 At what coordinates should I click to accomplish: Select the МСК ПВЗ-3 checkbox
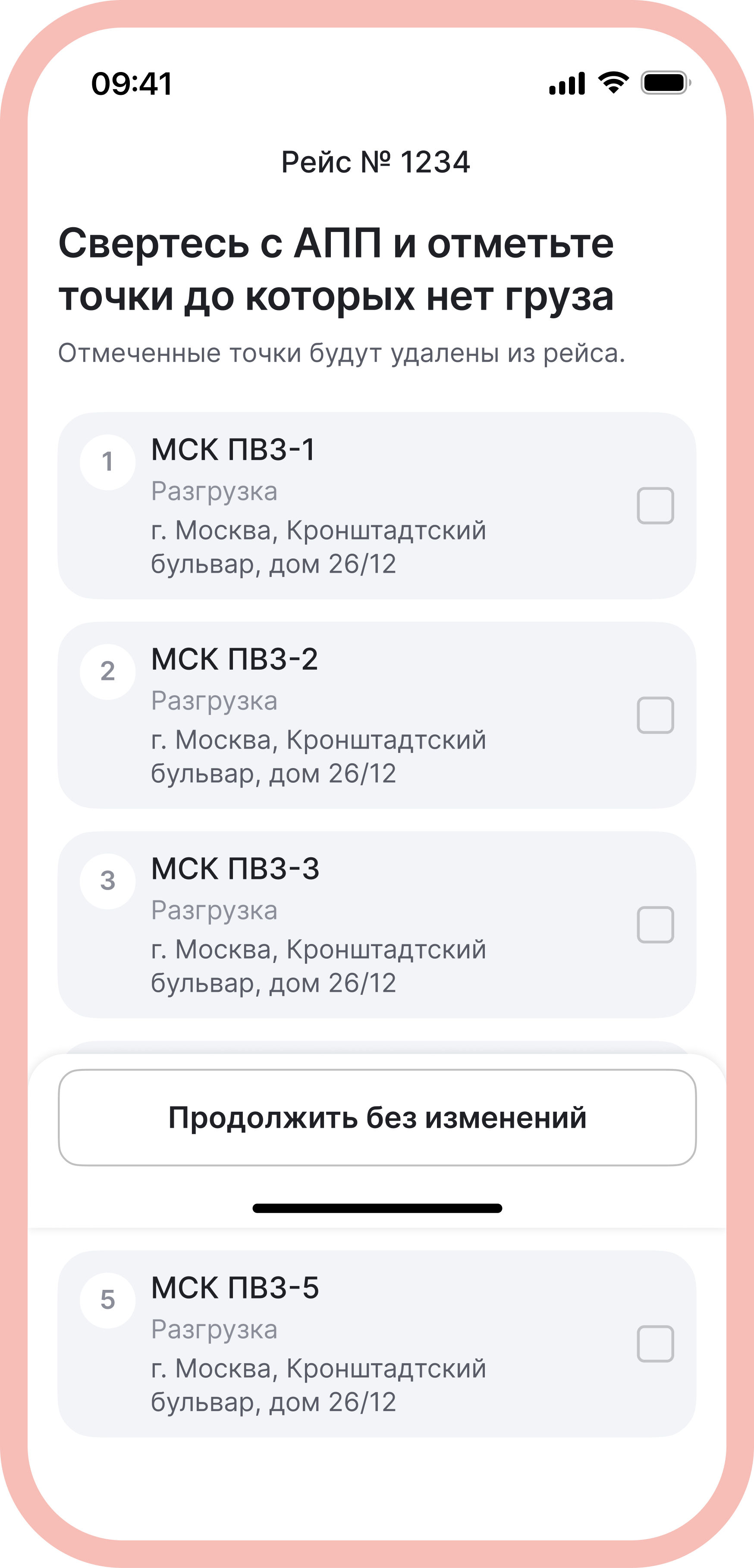click(x=655, y=925)
